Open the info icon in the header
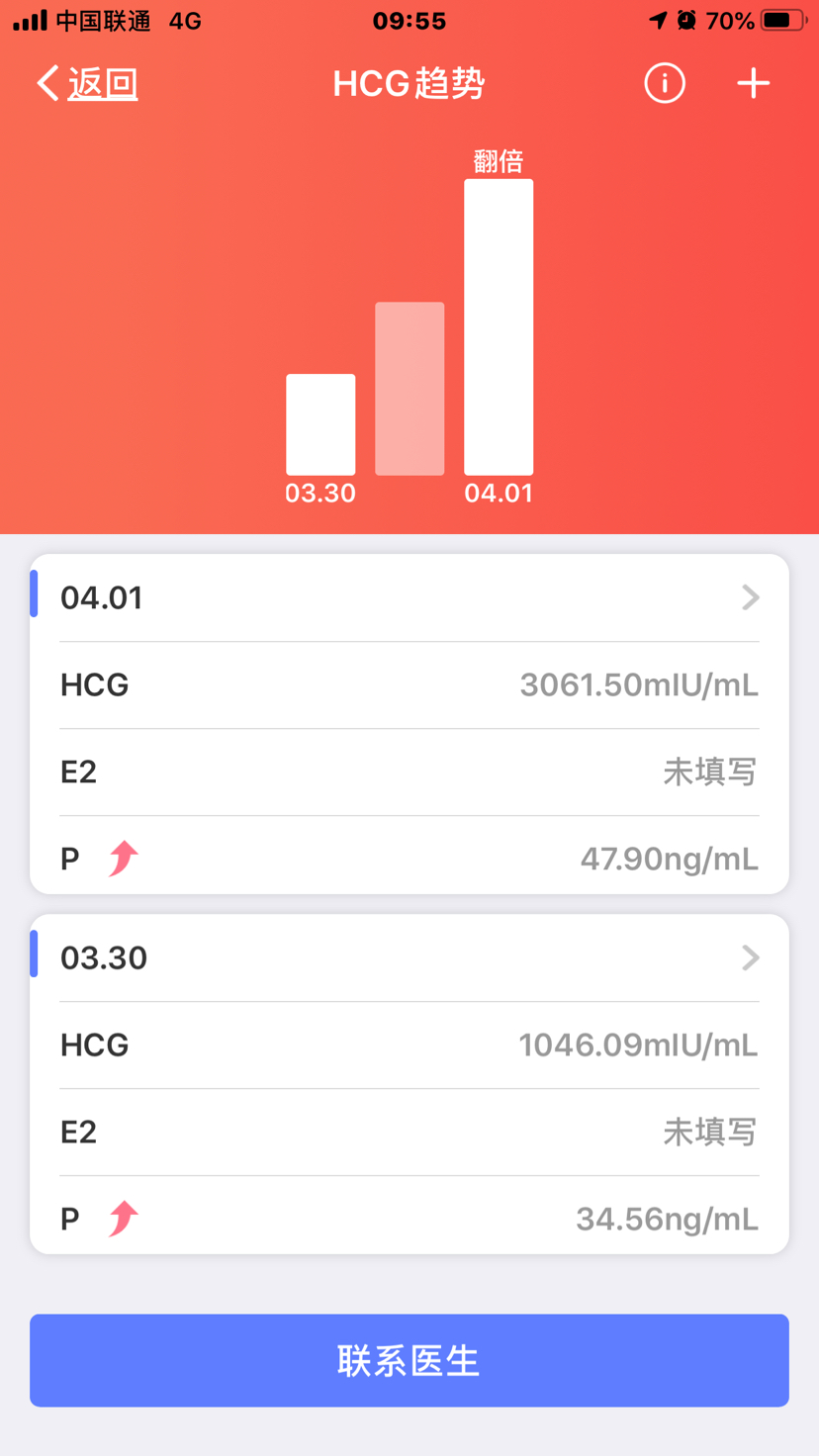Image resolution: width=819 pixels, height=1456 pixels. click(665, 84)
